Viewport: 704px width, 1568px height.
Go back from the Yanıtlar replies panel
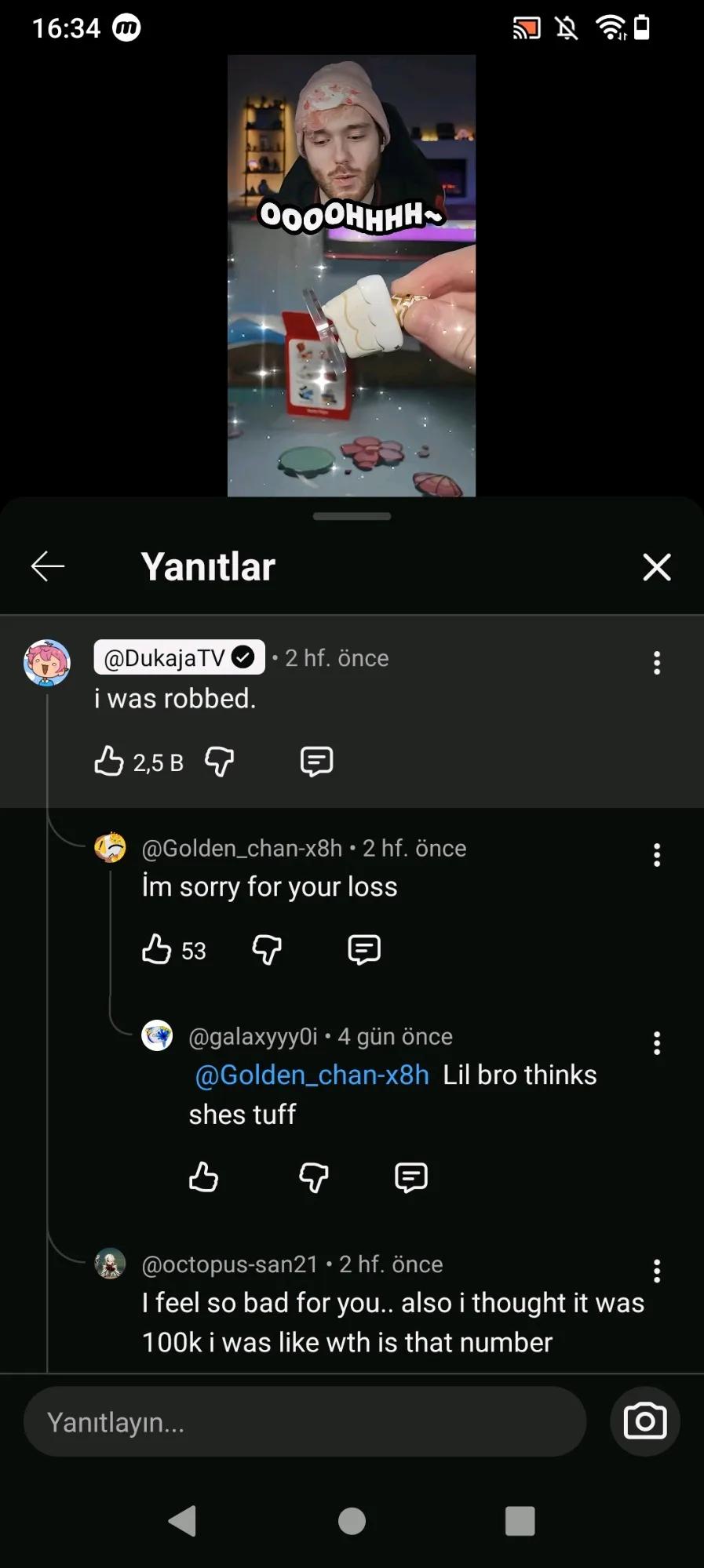(x=48, y=566)
